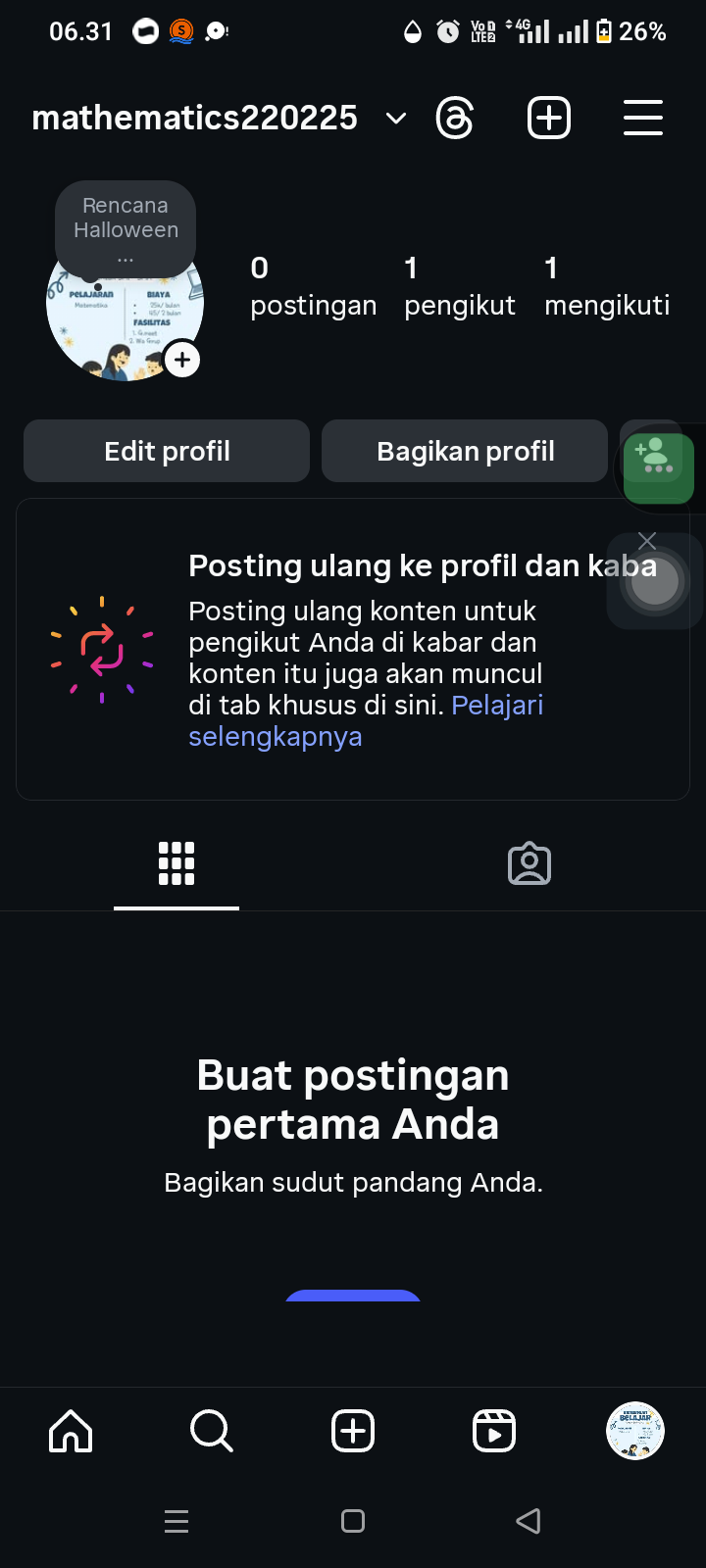
Task: Share profile with Bagikan profil
Action: click(x=465, y=451)
